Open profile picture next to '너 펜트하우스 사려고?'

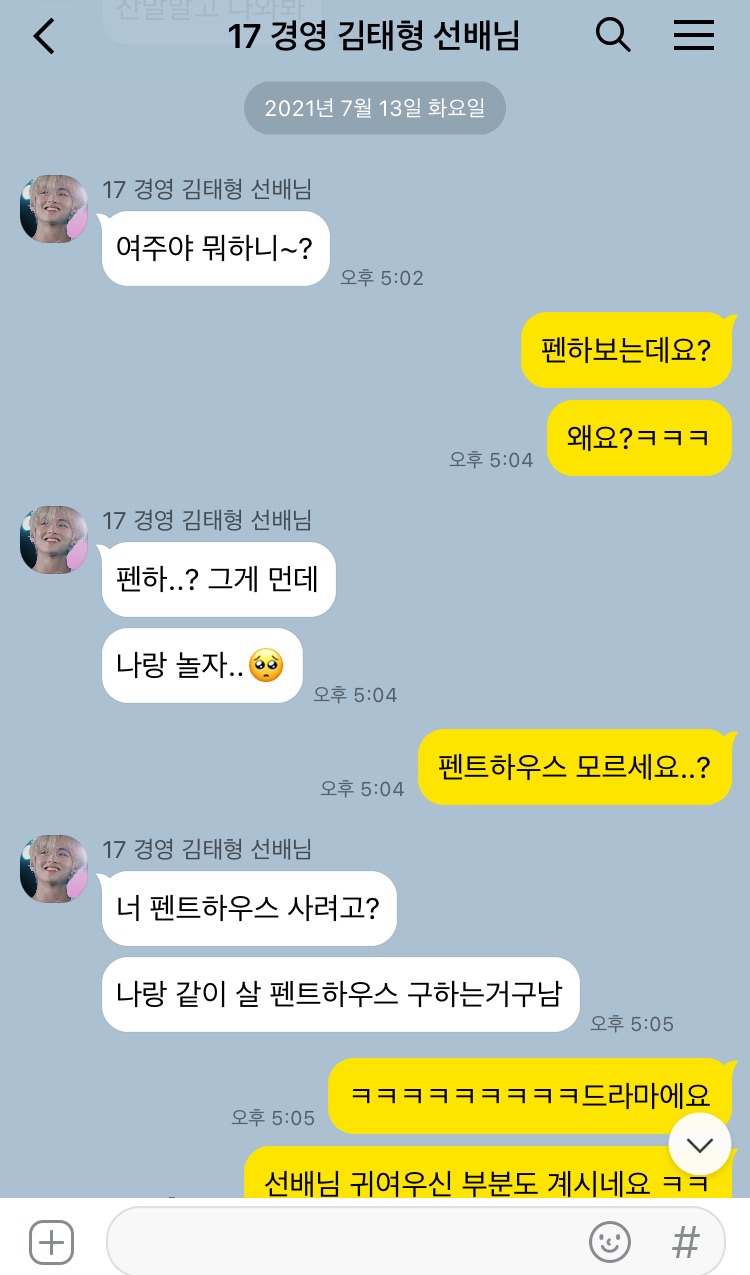(54, 869)
